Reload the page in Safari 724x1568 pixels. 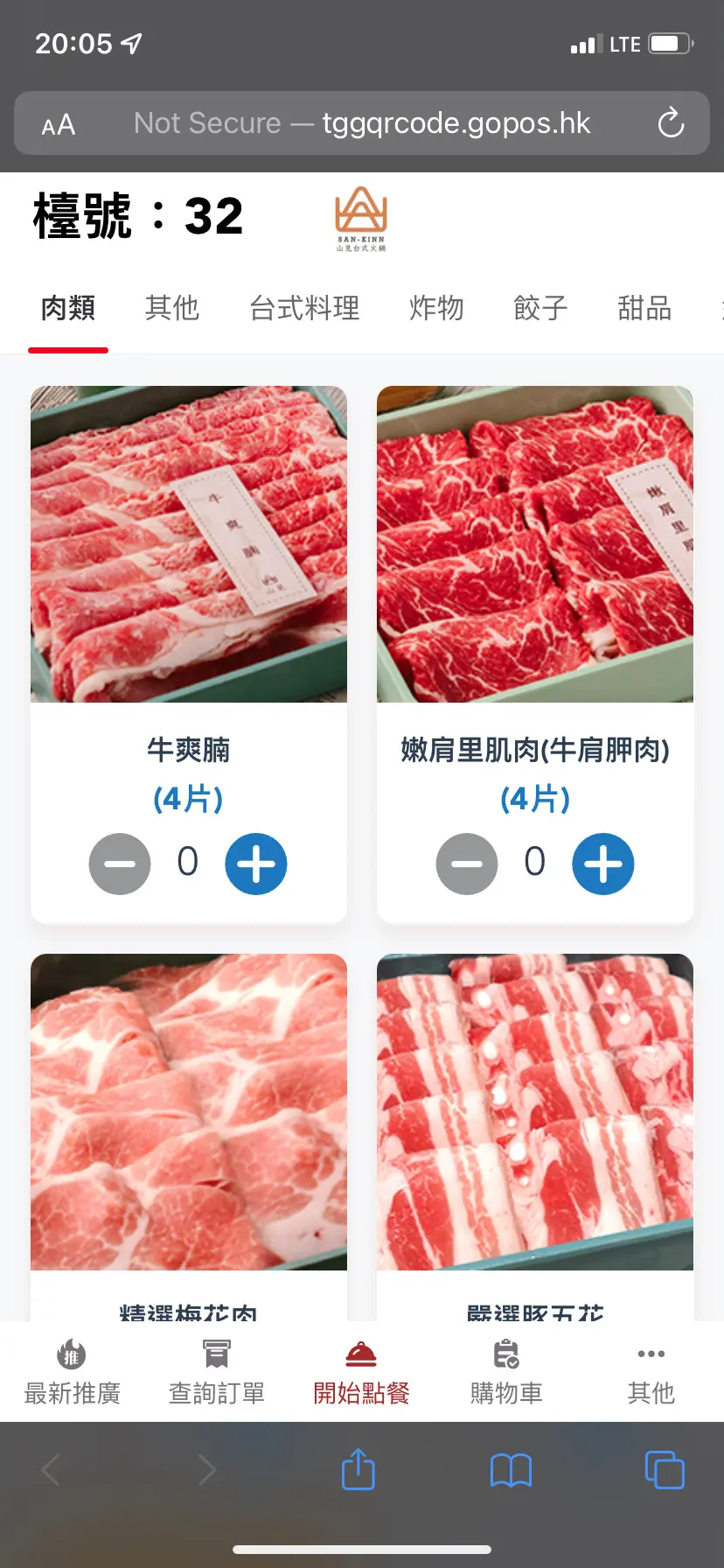click(671, 123)
